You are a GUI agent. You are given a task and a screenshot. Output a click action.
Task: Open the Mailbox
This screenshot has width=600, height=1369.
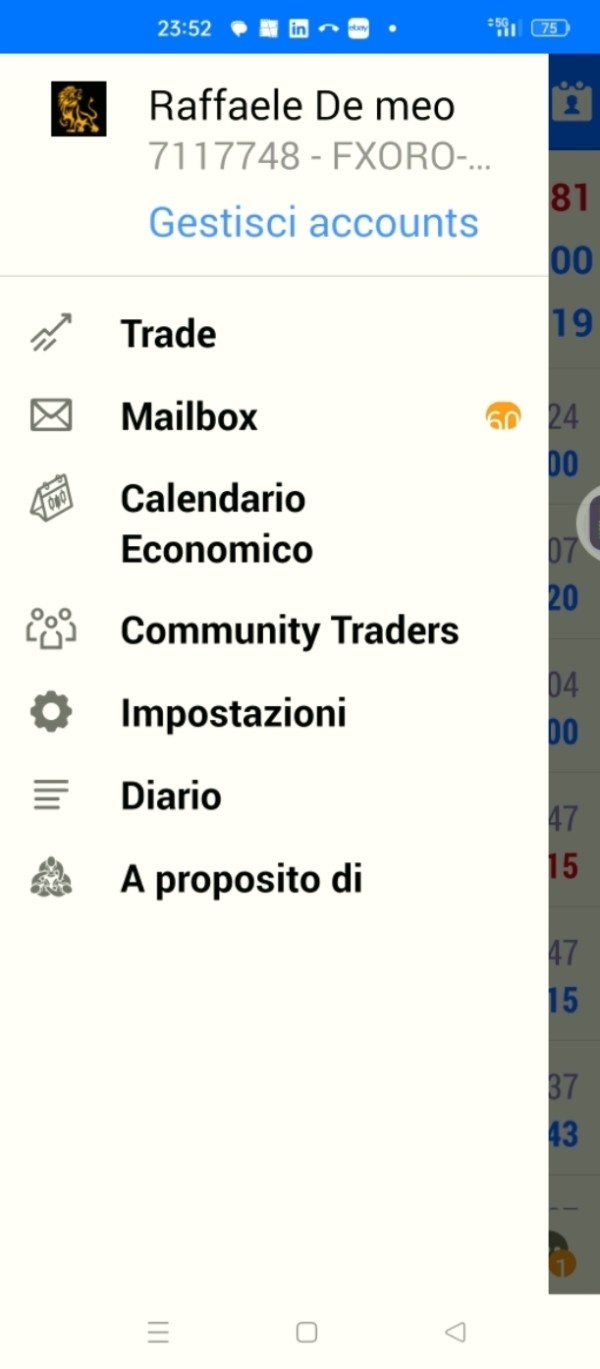coord(274,416)
